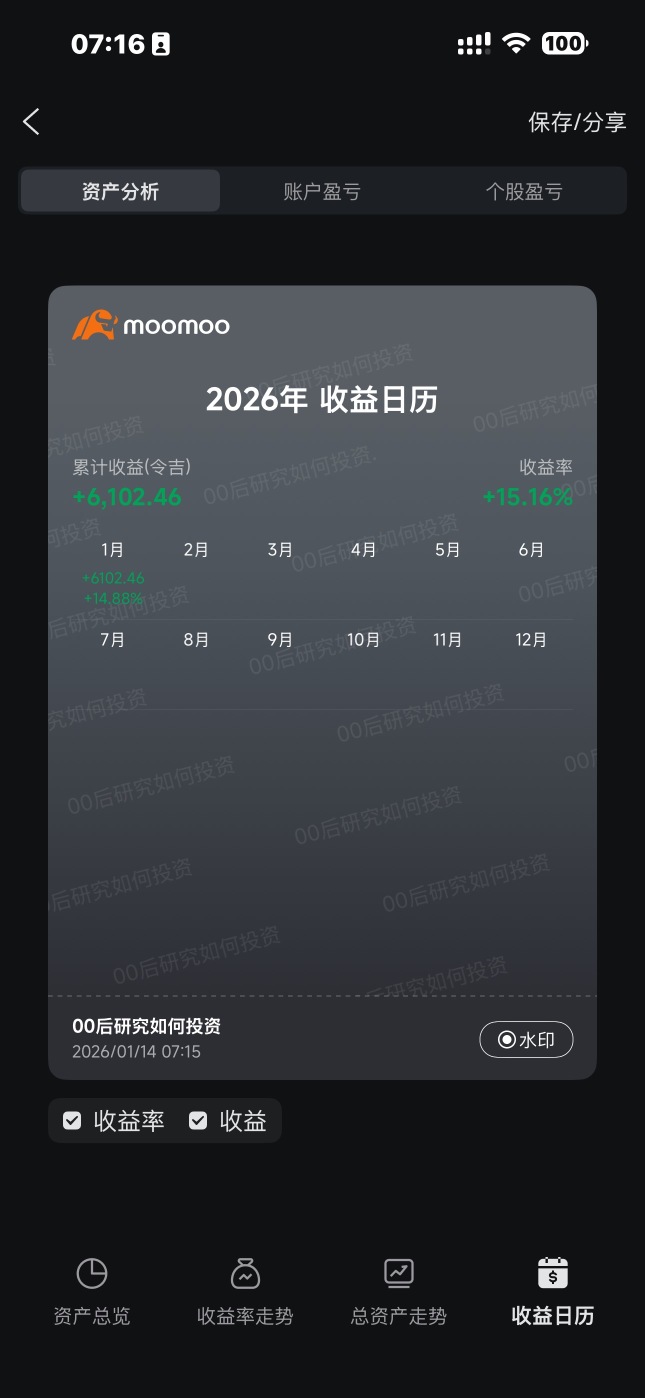
Task: Switch to the 账户盈亏 tab
Action: 322,191
